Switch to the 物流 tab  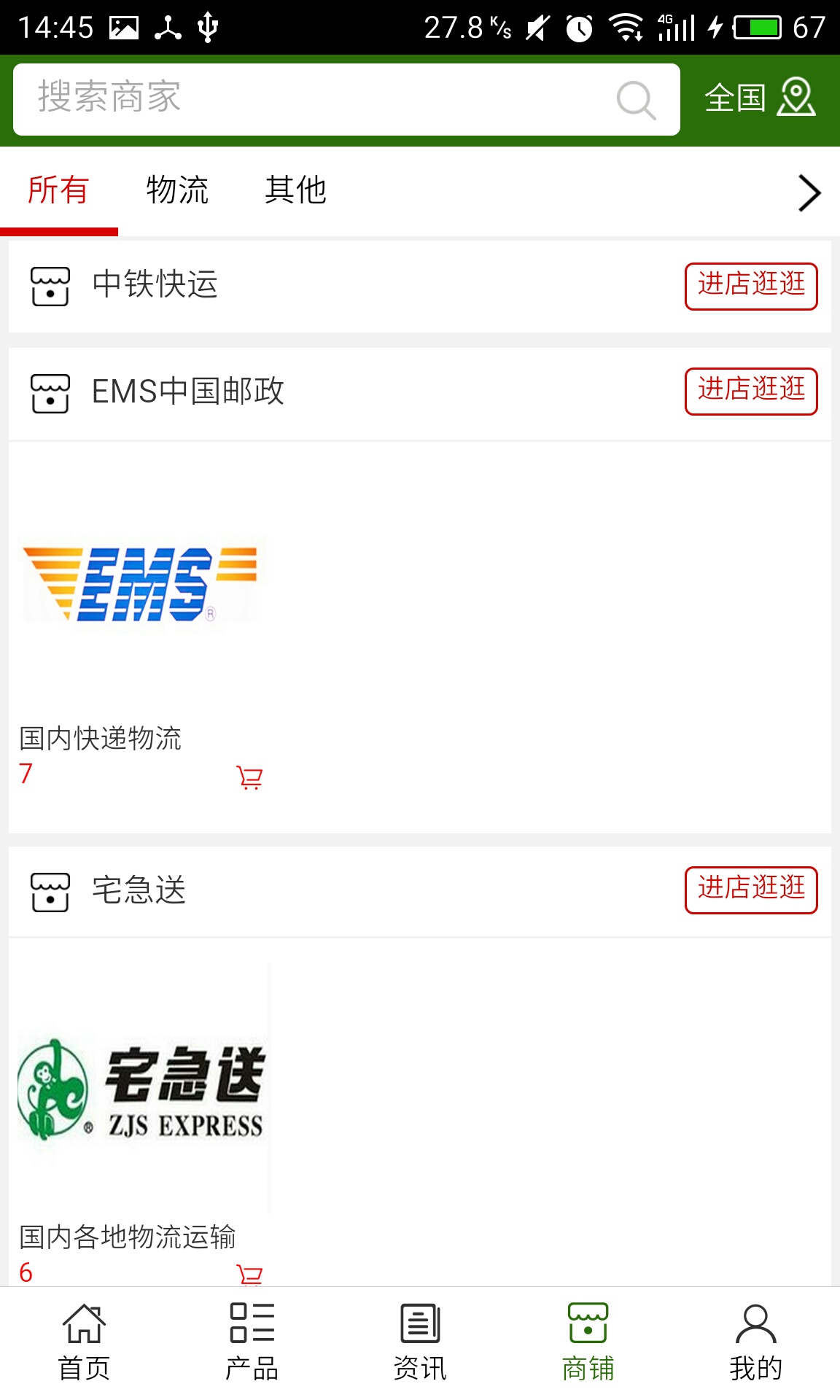tap(177, 191)
